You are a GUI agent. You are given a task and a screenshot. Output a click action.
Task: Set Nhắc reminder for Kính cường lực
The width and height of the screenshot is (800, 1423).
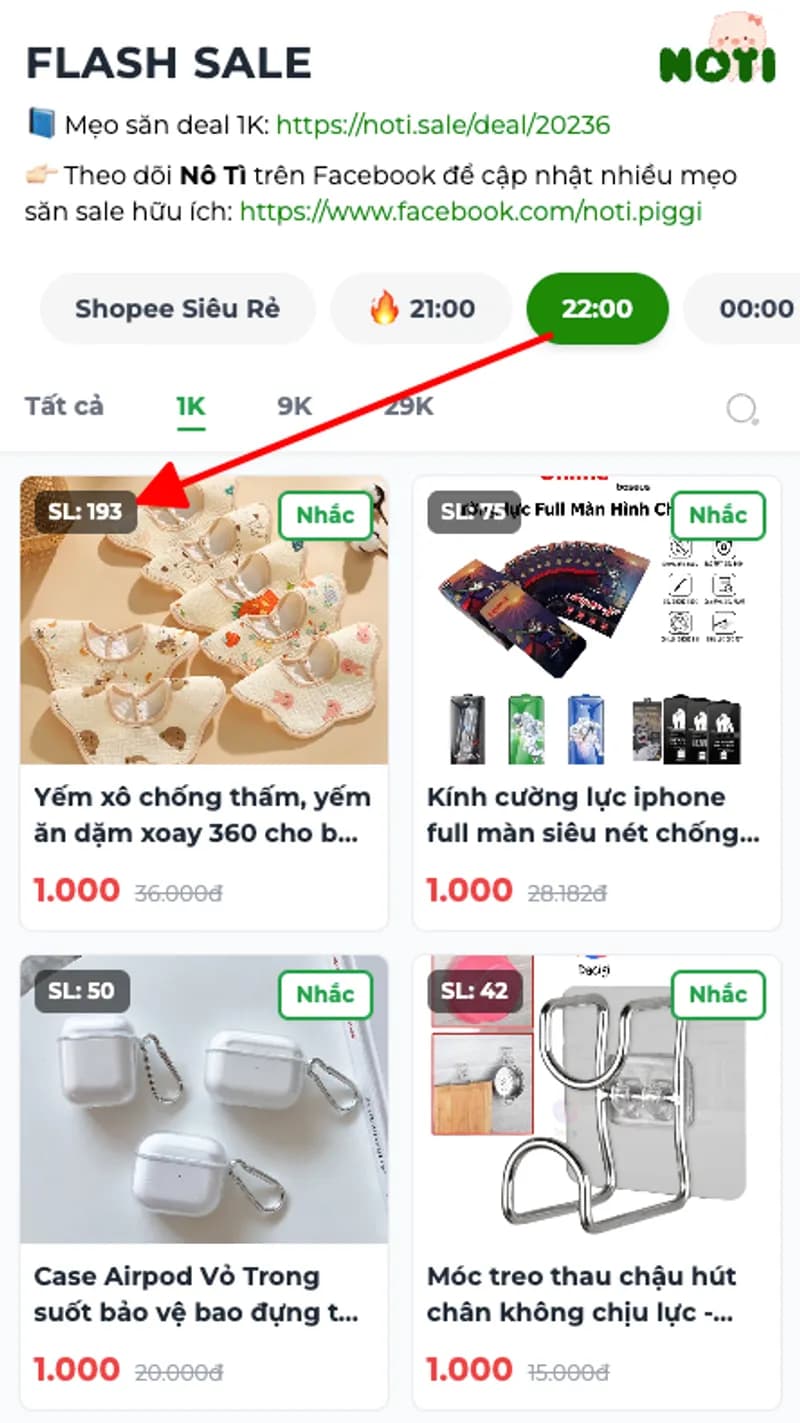717,515
